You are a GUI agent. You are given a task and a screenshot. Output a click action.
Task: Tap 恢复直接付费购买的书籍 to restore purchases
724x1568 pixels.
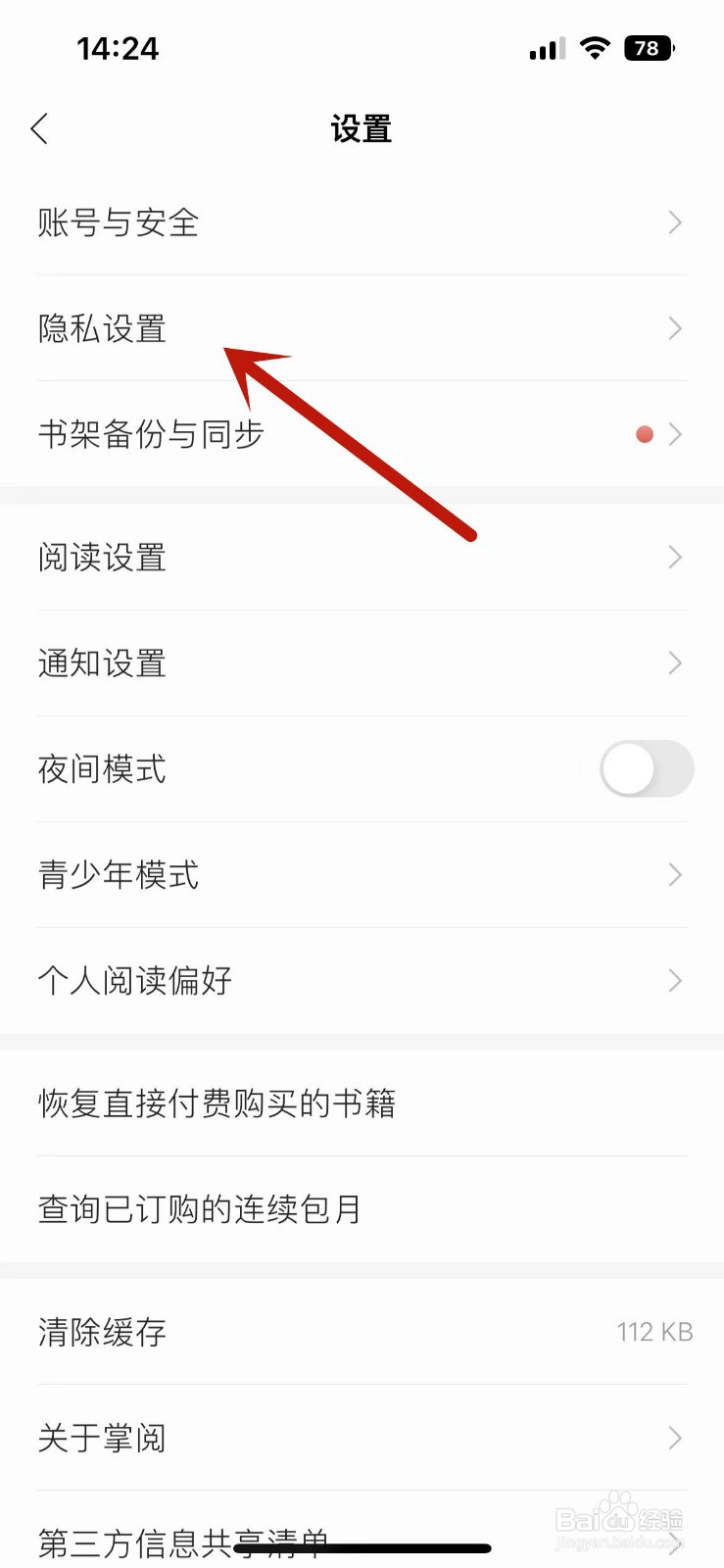pyautogui.click(x=362, y=1103)
